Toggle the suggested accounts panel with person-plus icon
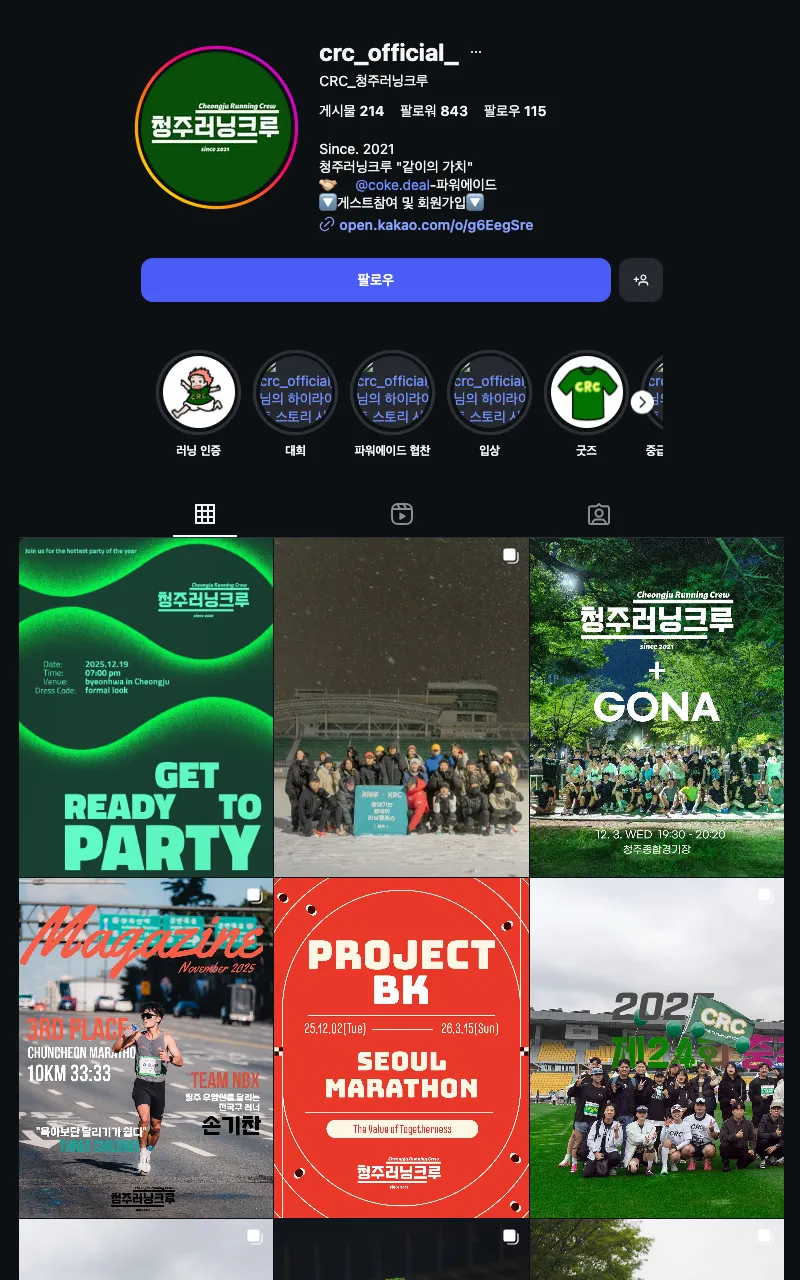This screenshot has width=800, height=1280. [641, 280]
